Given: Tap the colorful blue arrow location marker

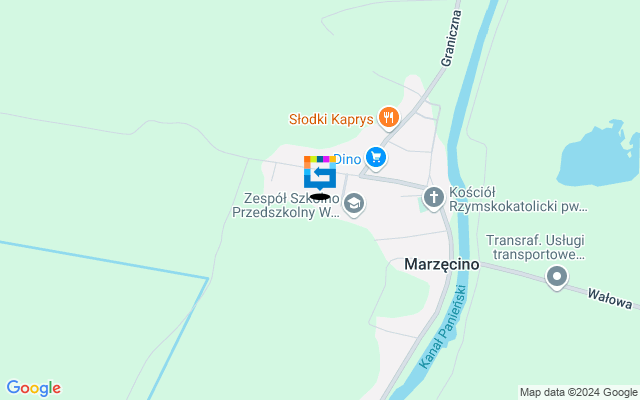Looking at the screenshot, I should coord(319,172).
